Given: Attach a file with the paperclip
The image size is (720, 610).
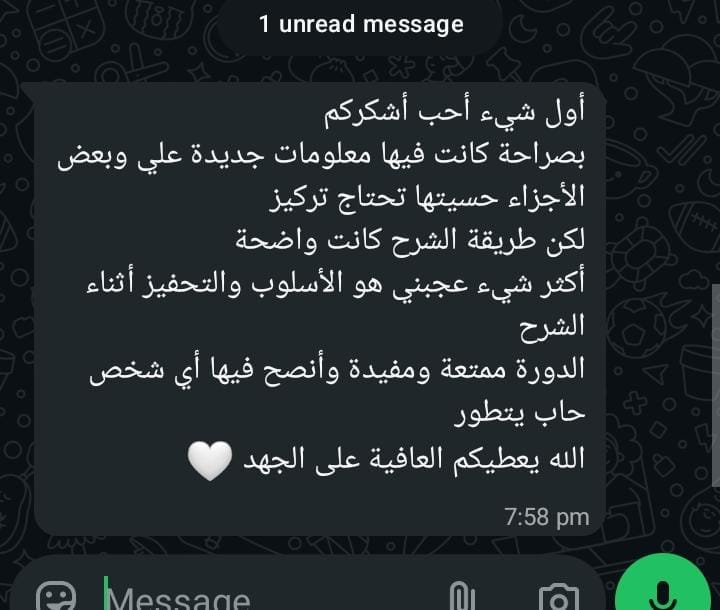Looking at the screenshot, I should click(460, 598).
